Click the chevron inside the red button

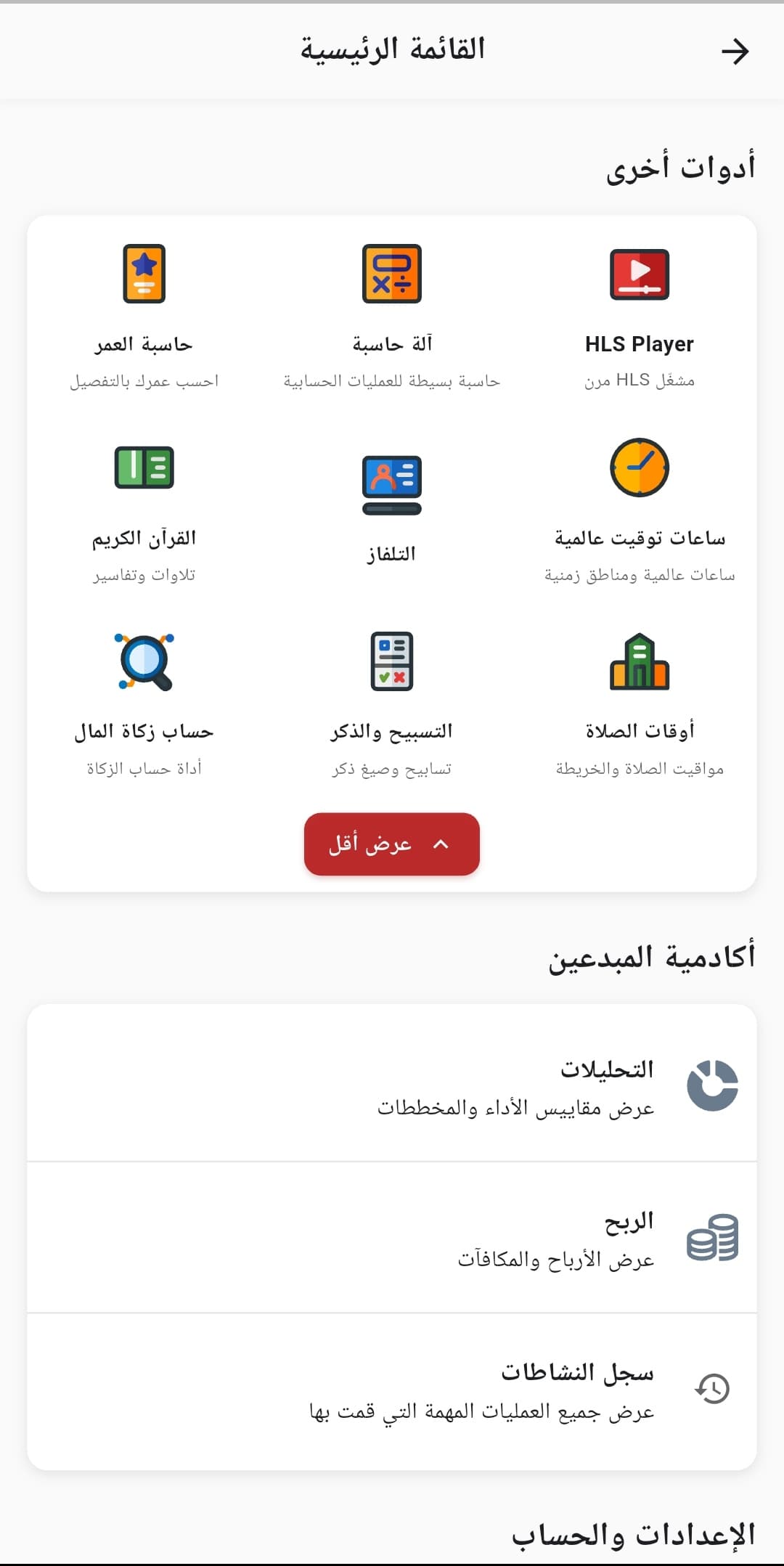coord(441,844)
